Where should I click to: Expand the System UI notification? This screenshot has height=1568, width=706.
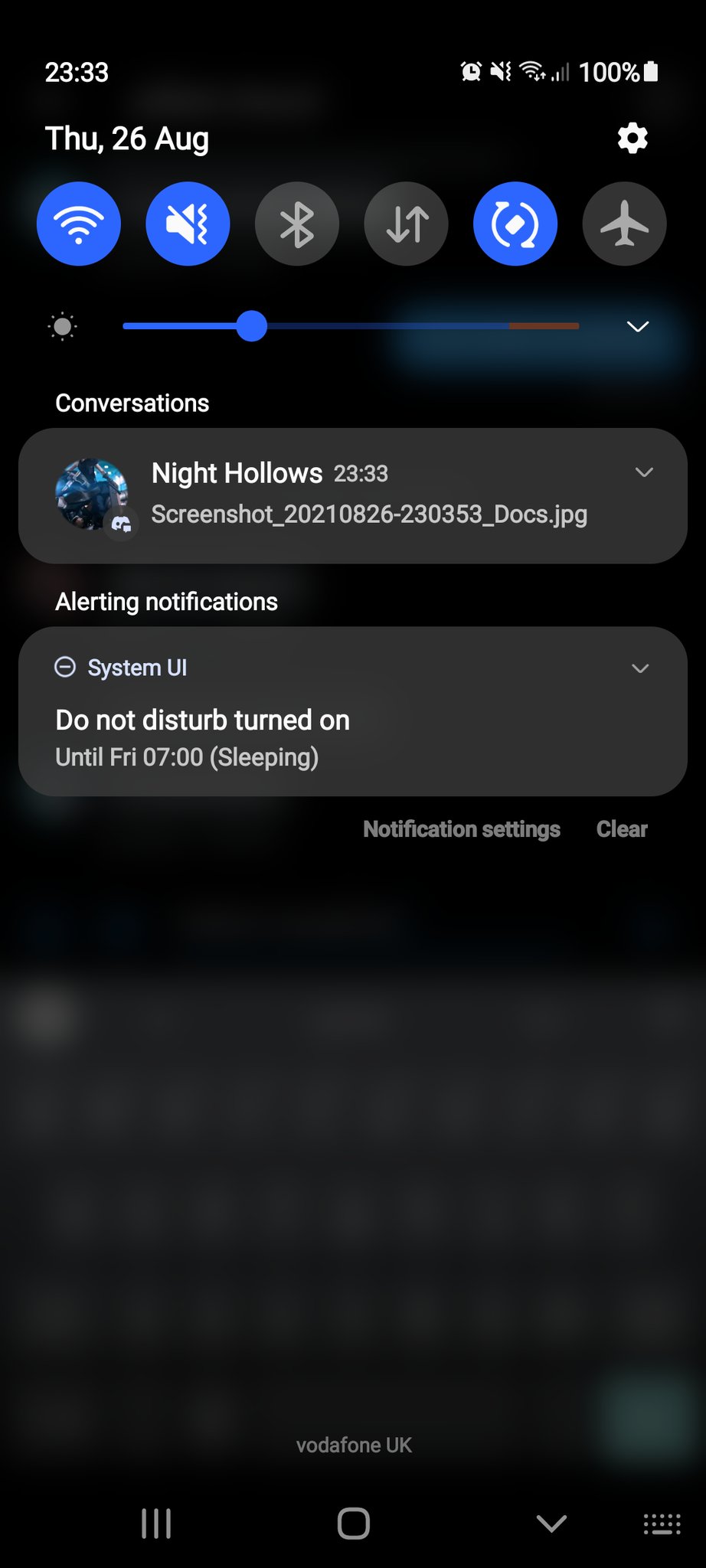click(640, 668)
